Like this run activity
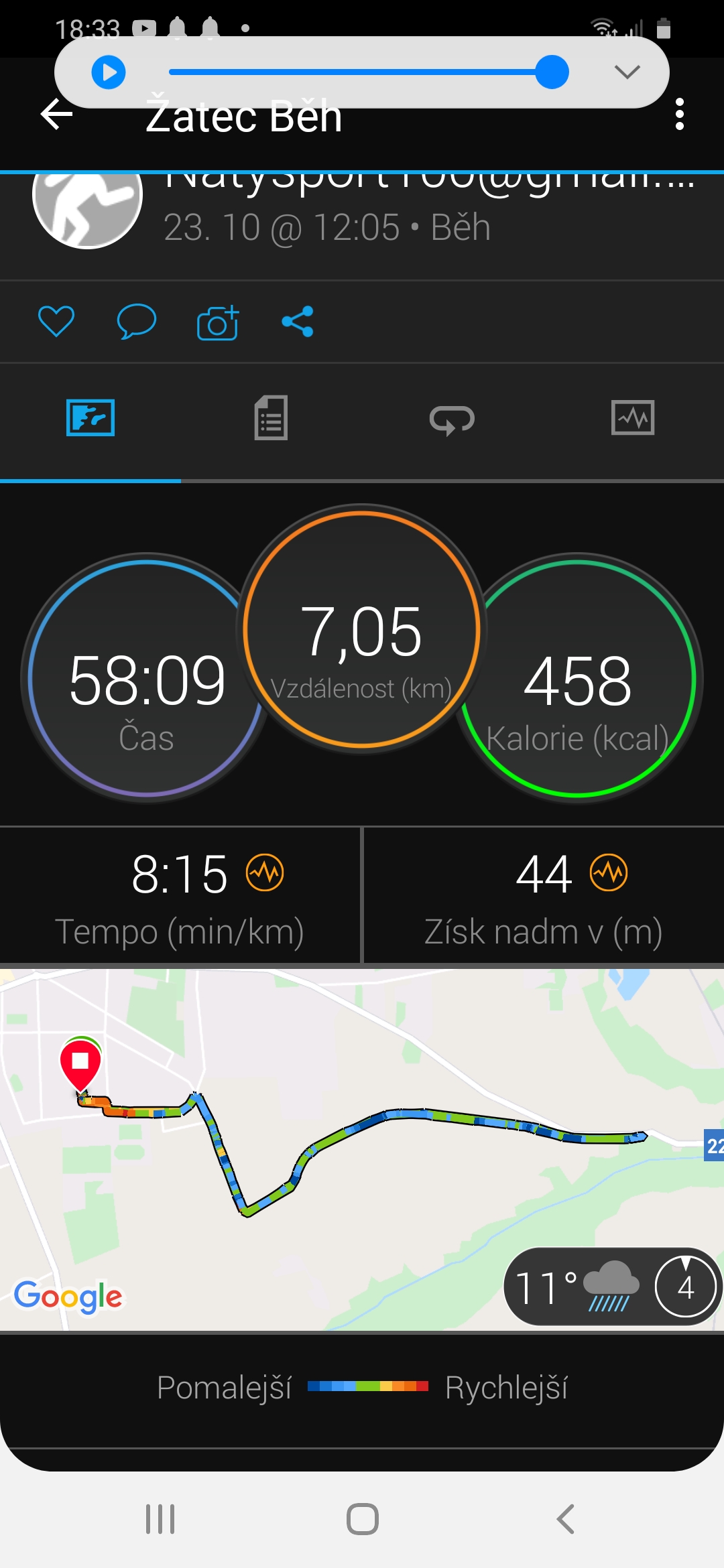This screenshot has height=1568, width=724. pyautogui.click(x=56, y=322)
